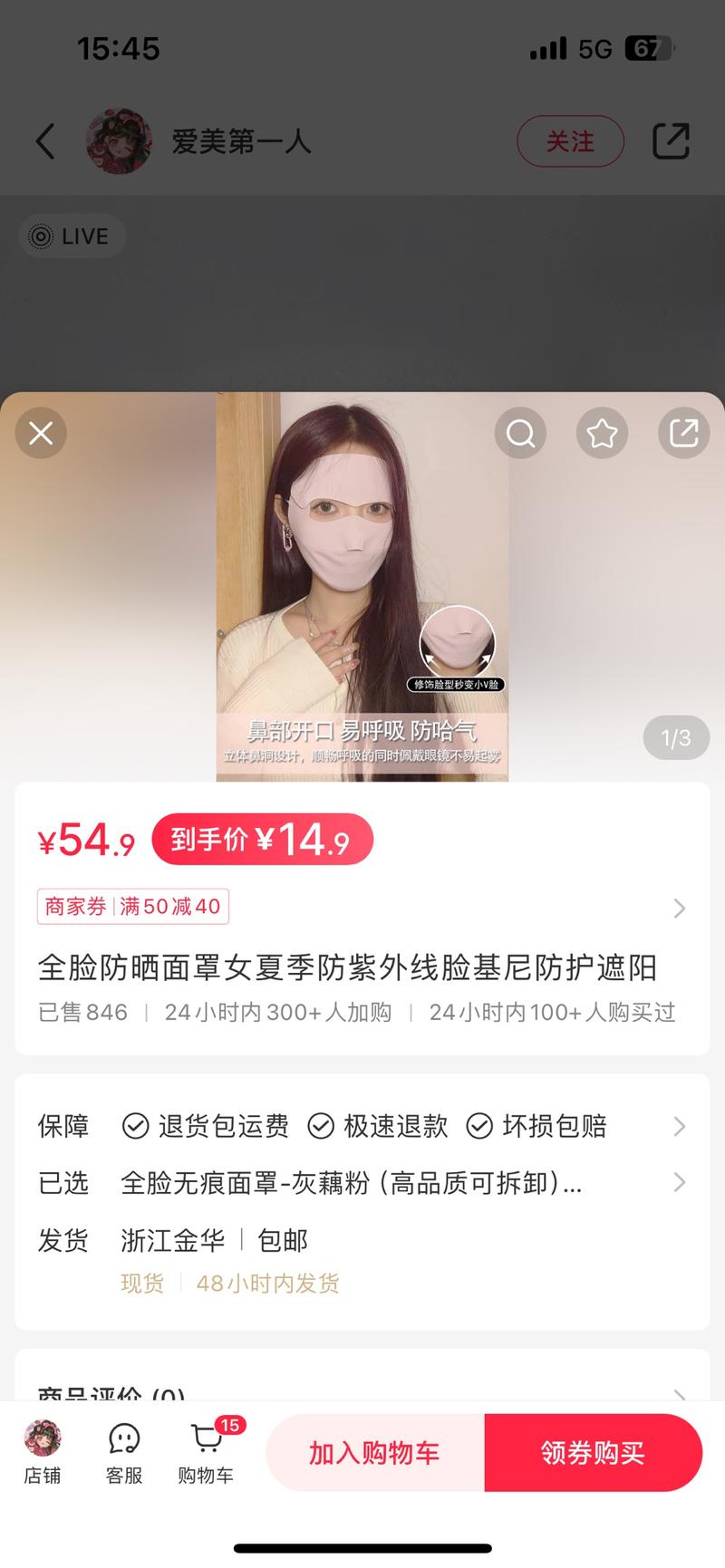The height and width of the screenshot is (1568, 725).
Task: Open the 店铺 shop icon
Action: (x=42, y=1451)
